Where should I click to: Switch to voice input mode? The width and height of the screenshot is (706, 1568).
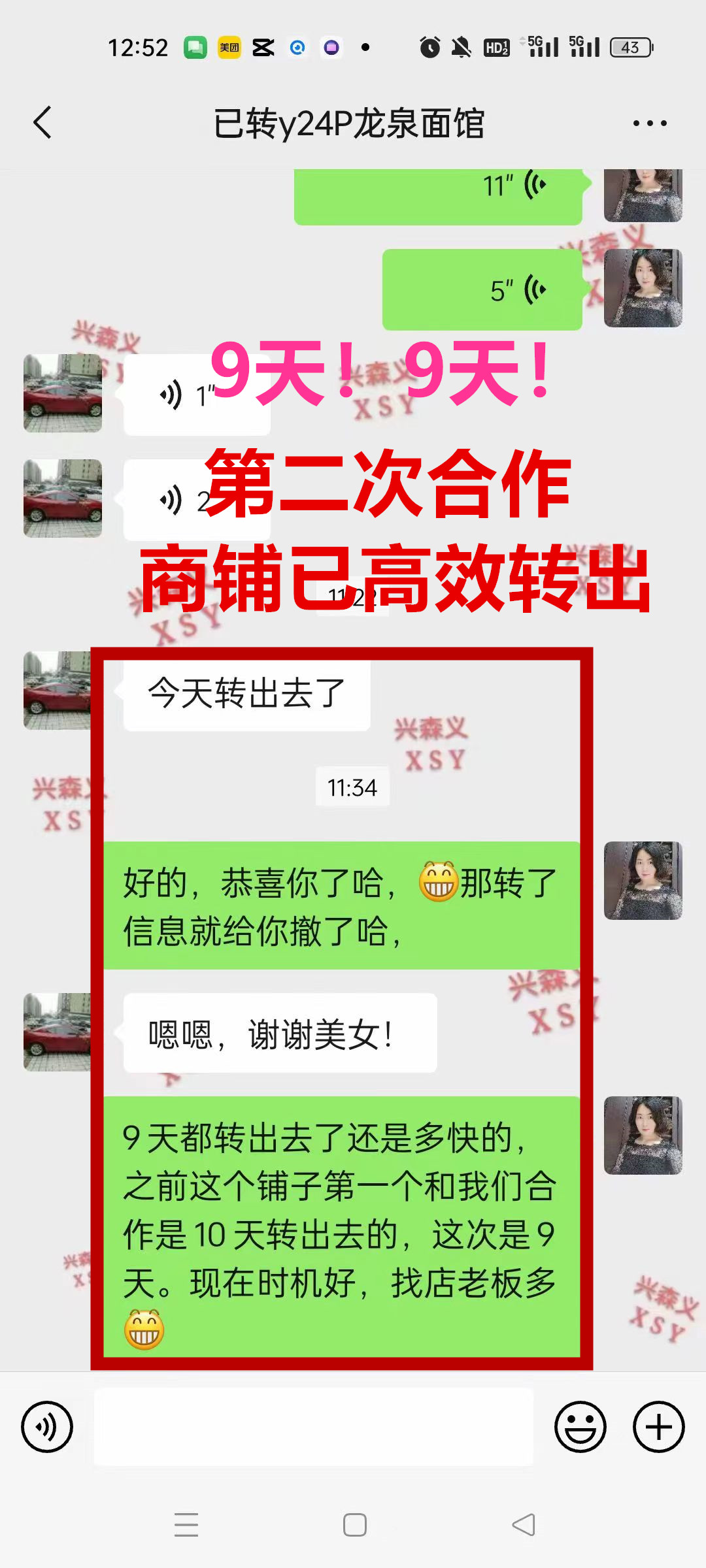coord(47,1426)
